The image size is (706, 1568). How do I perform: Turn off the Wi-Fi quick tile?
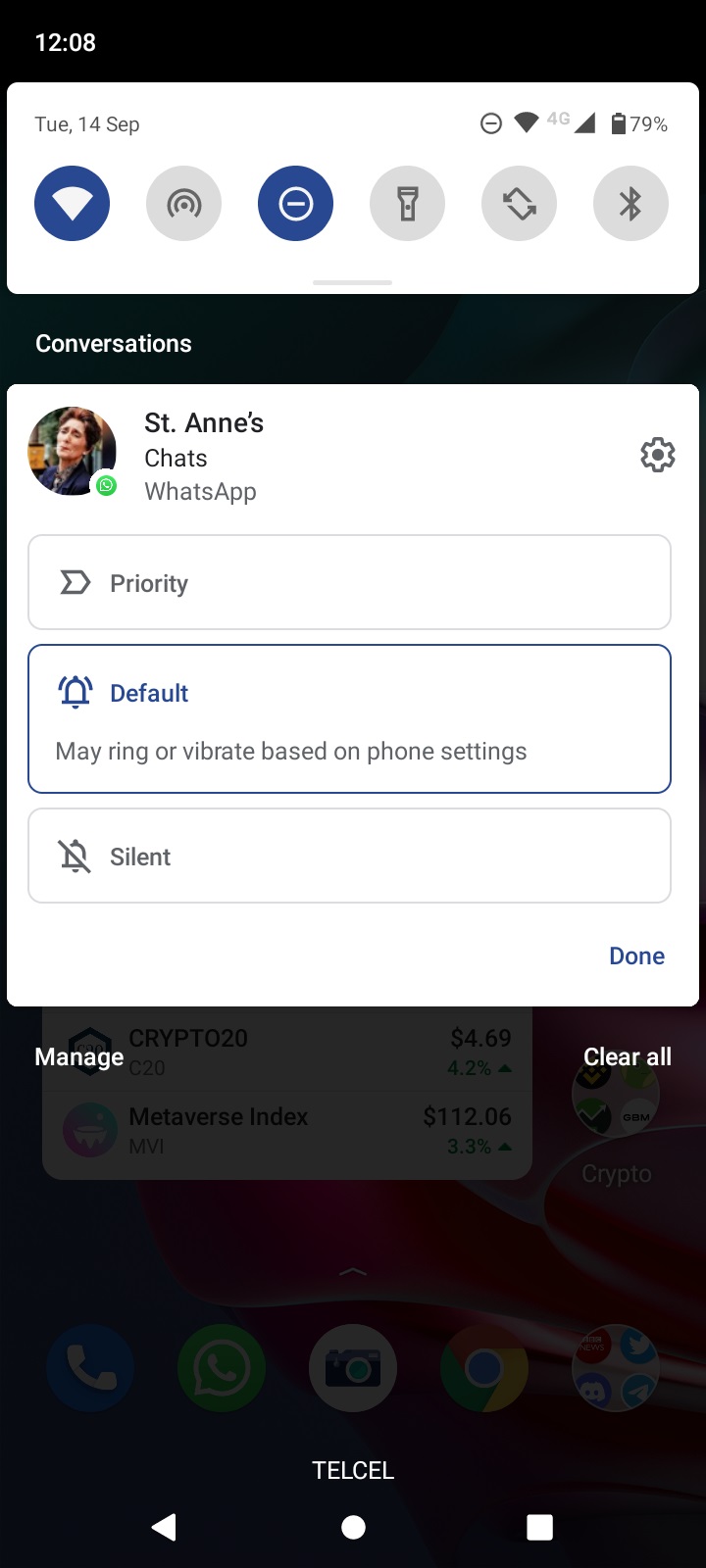72,204
